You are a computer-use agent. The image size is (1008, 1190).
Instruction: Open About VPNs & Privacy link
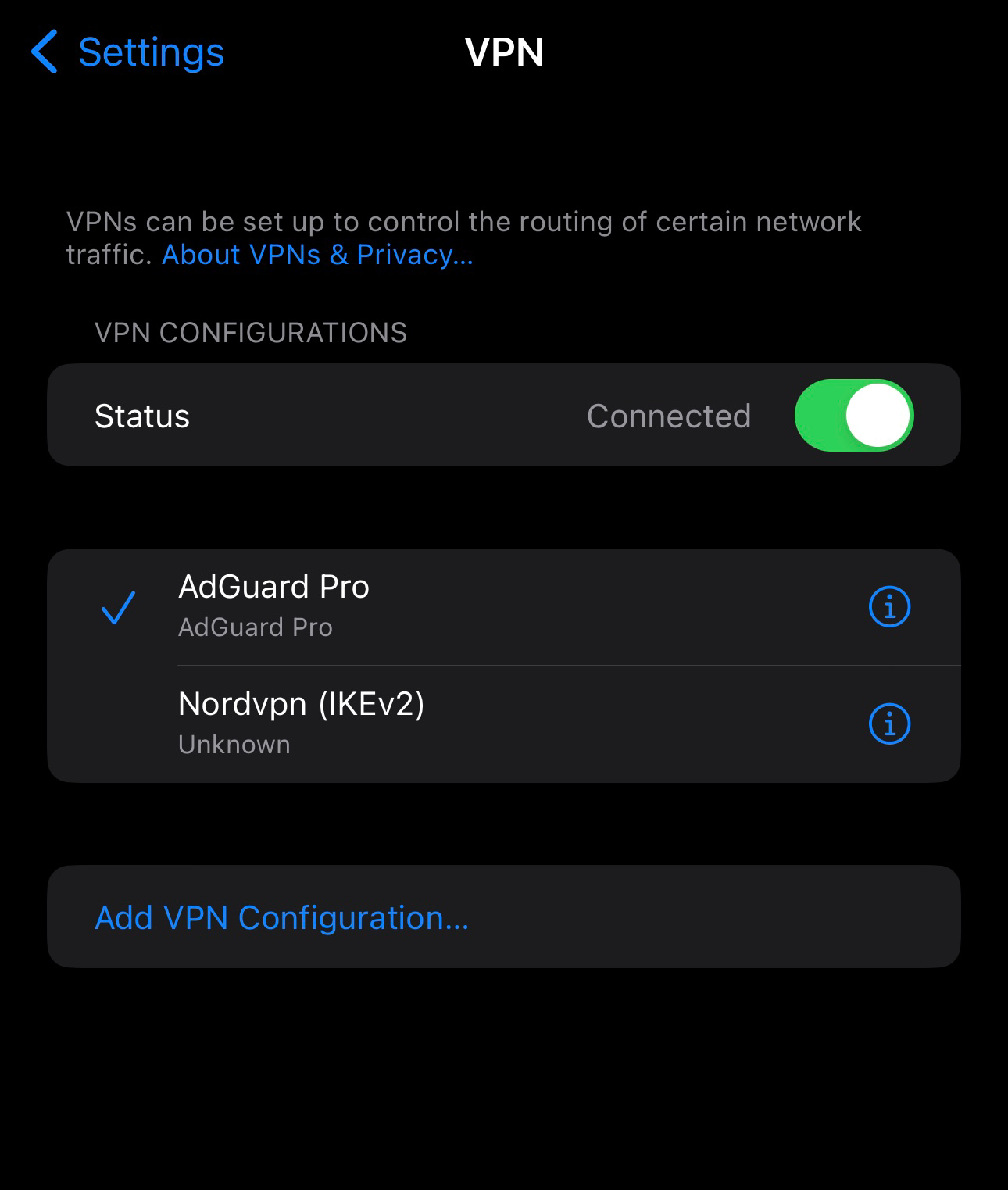(317, 255)
